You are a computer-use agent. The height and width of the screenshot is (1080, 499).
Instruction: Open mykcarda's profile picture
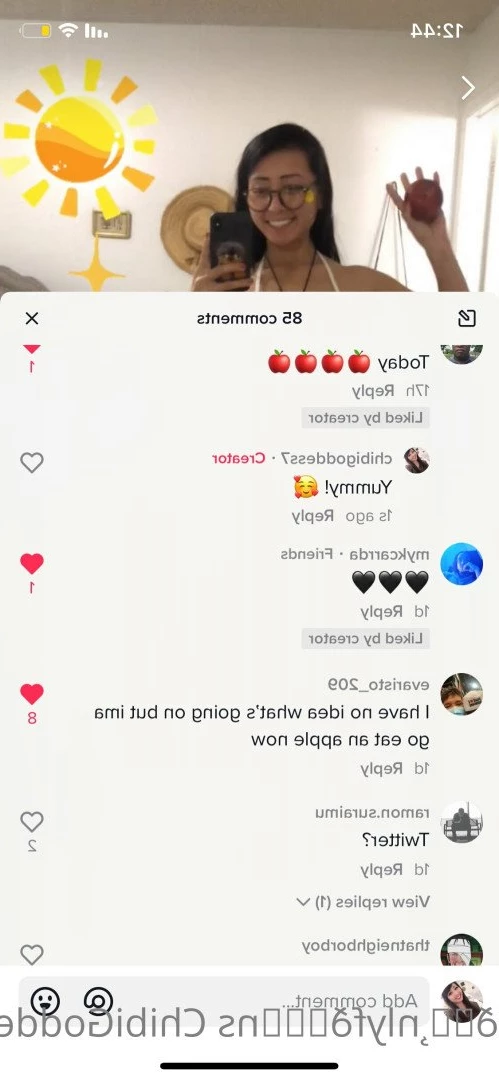[461, 564]
